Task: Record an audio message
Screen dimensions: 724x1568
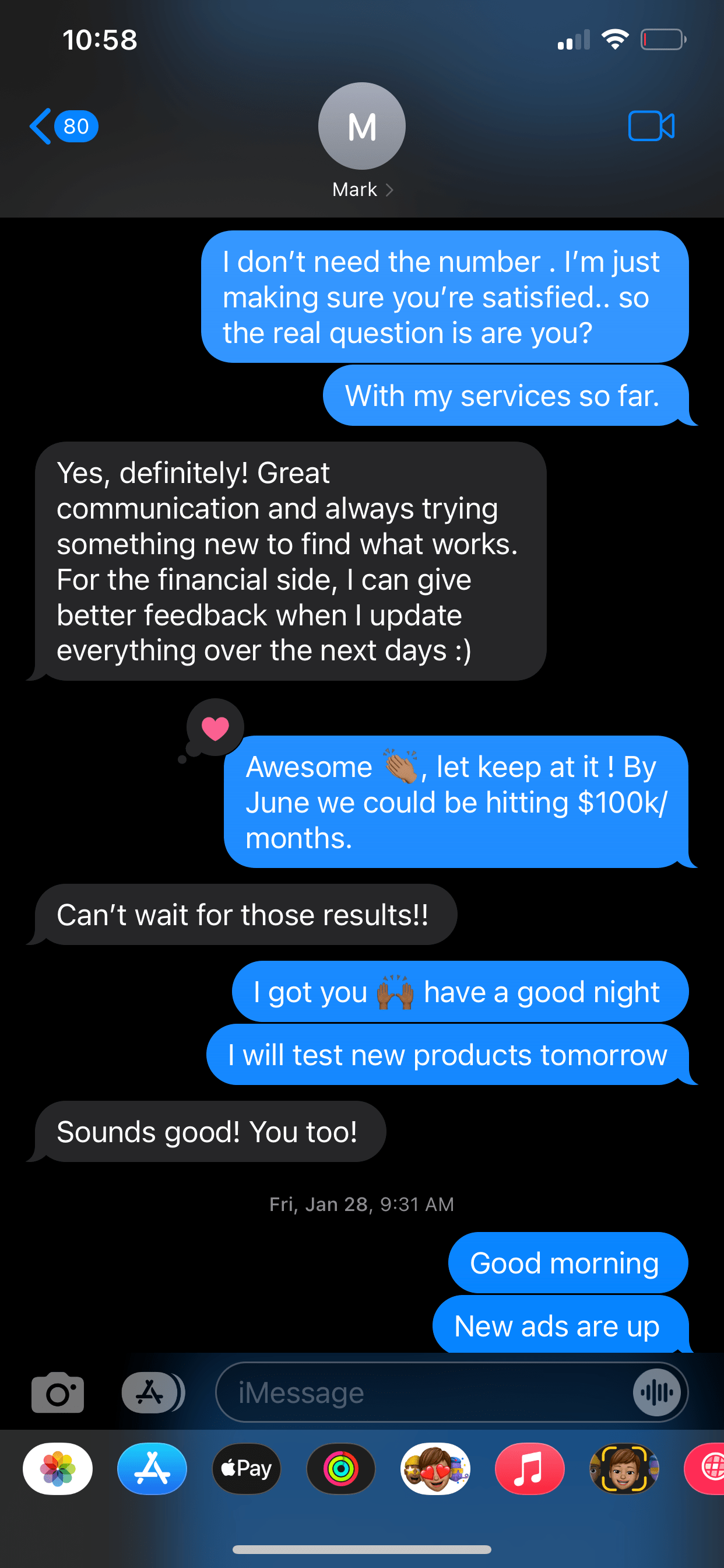Action: click(x=656, y=1392)
